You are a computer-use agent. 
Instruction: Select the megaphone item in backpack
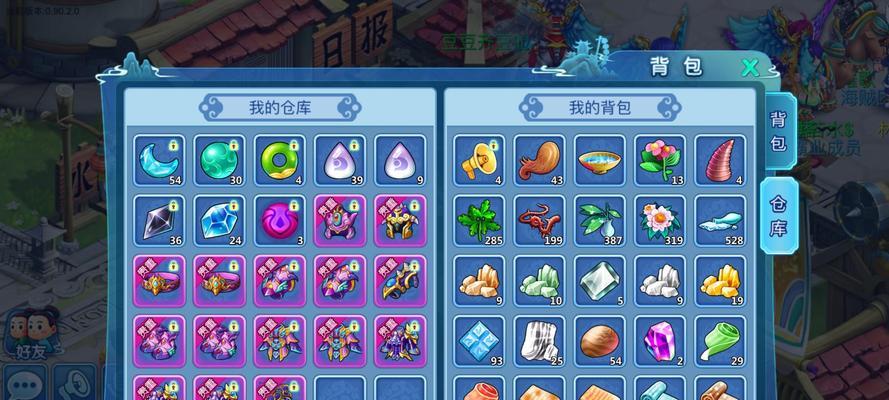[x=478, y=160]
